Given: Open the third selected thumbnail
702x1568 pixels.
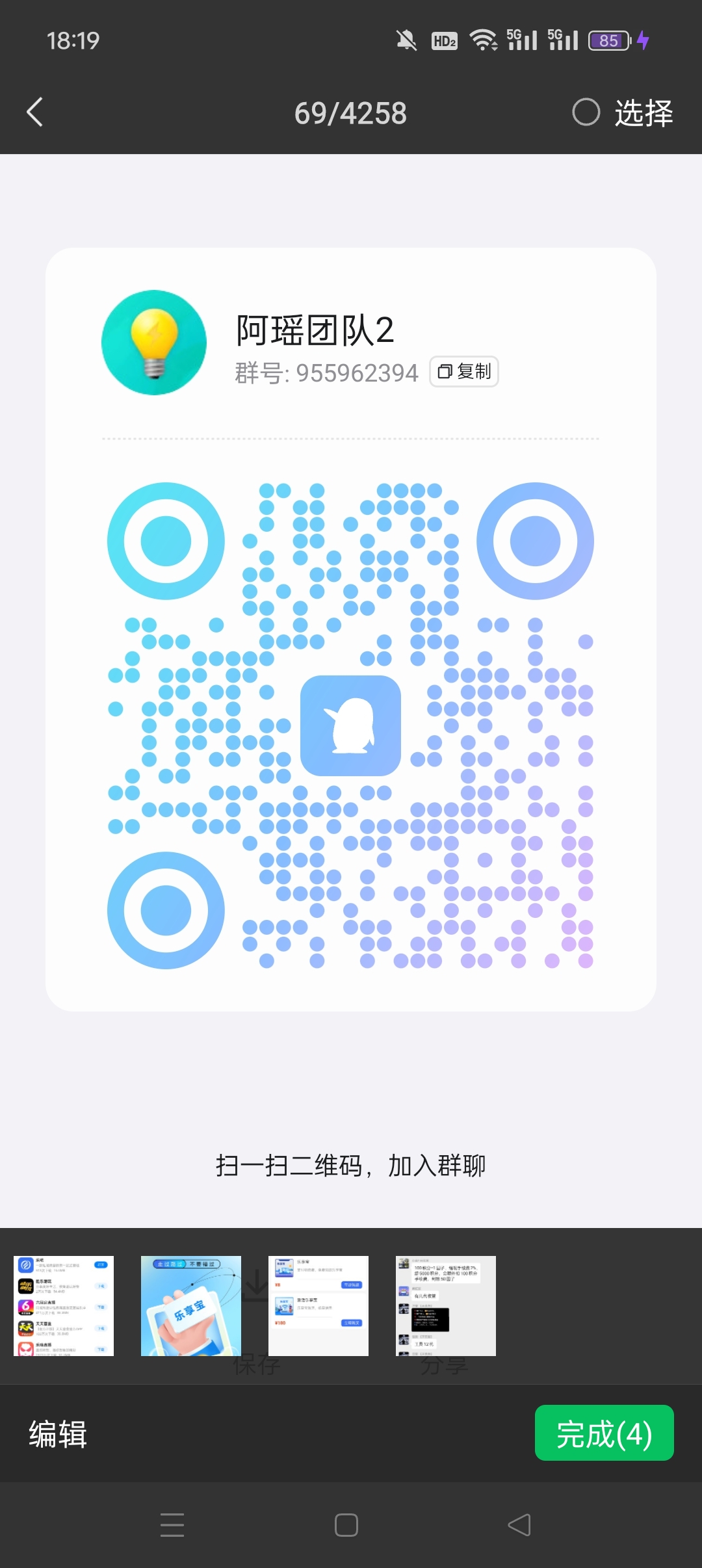Looking at the screenshot, I should click(318, 1305).
